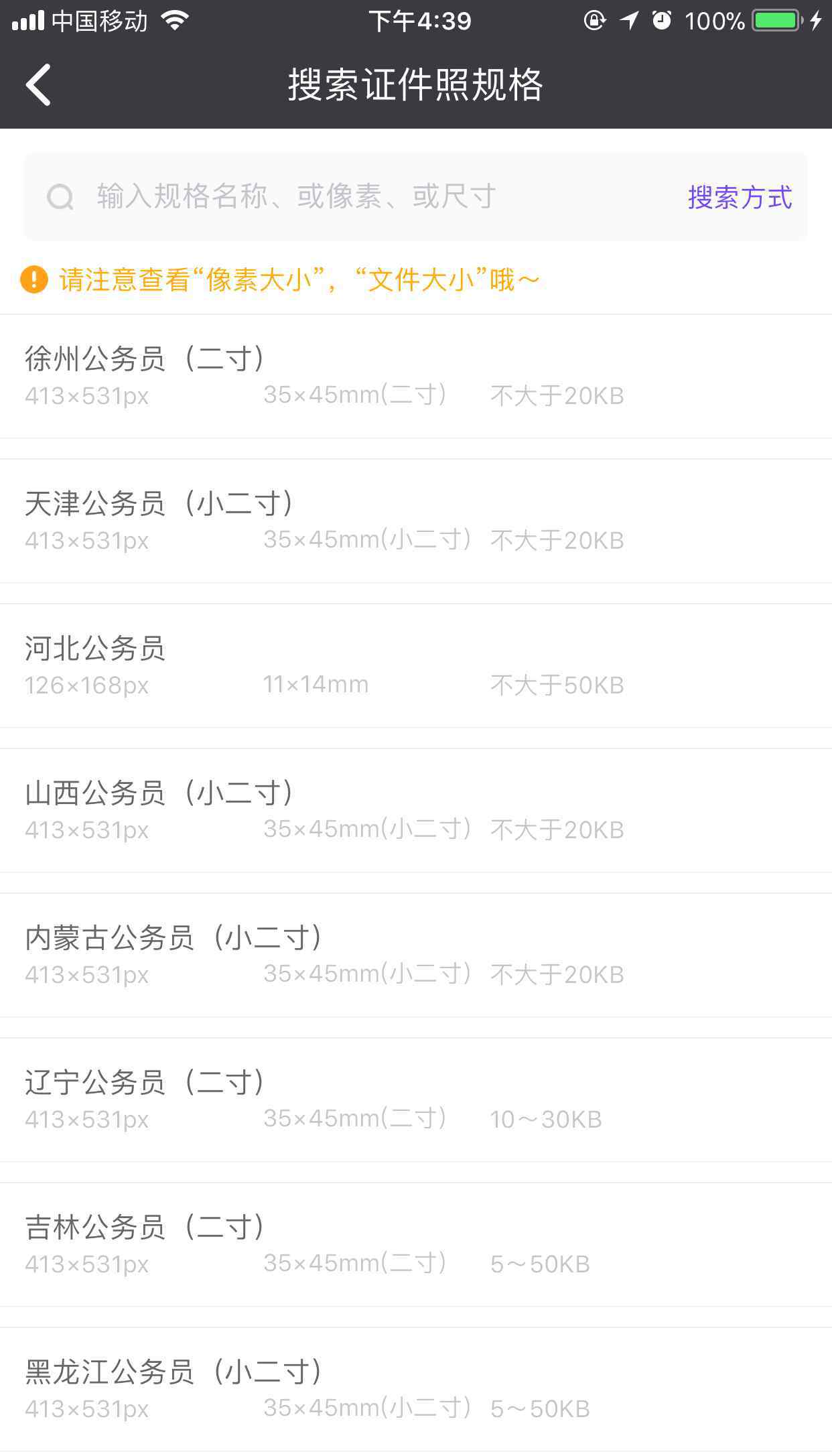Screen dimensions: 832x1456
Task: Choose 辽宁公务员（二寸） row
Action: [x=416, y=1100]
